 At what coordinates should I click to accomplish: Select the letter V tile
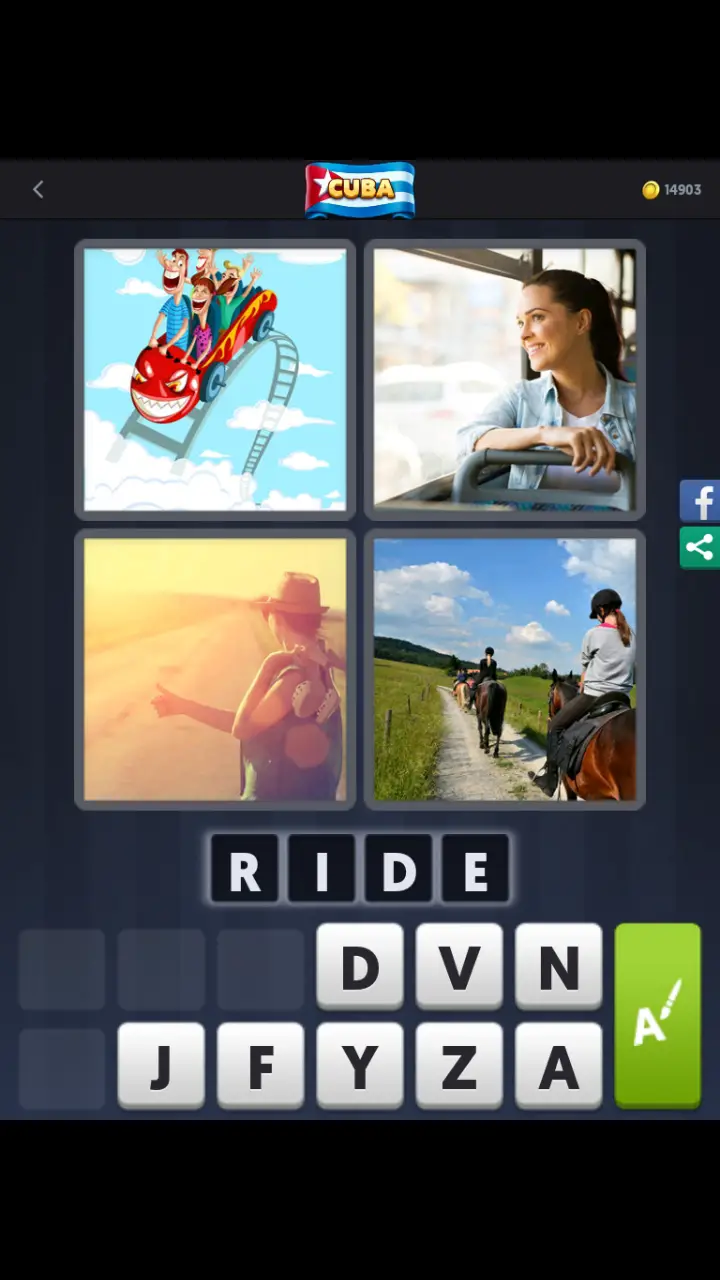459,966
